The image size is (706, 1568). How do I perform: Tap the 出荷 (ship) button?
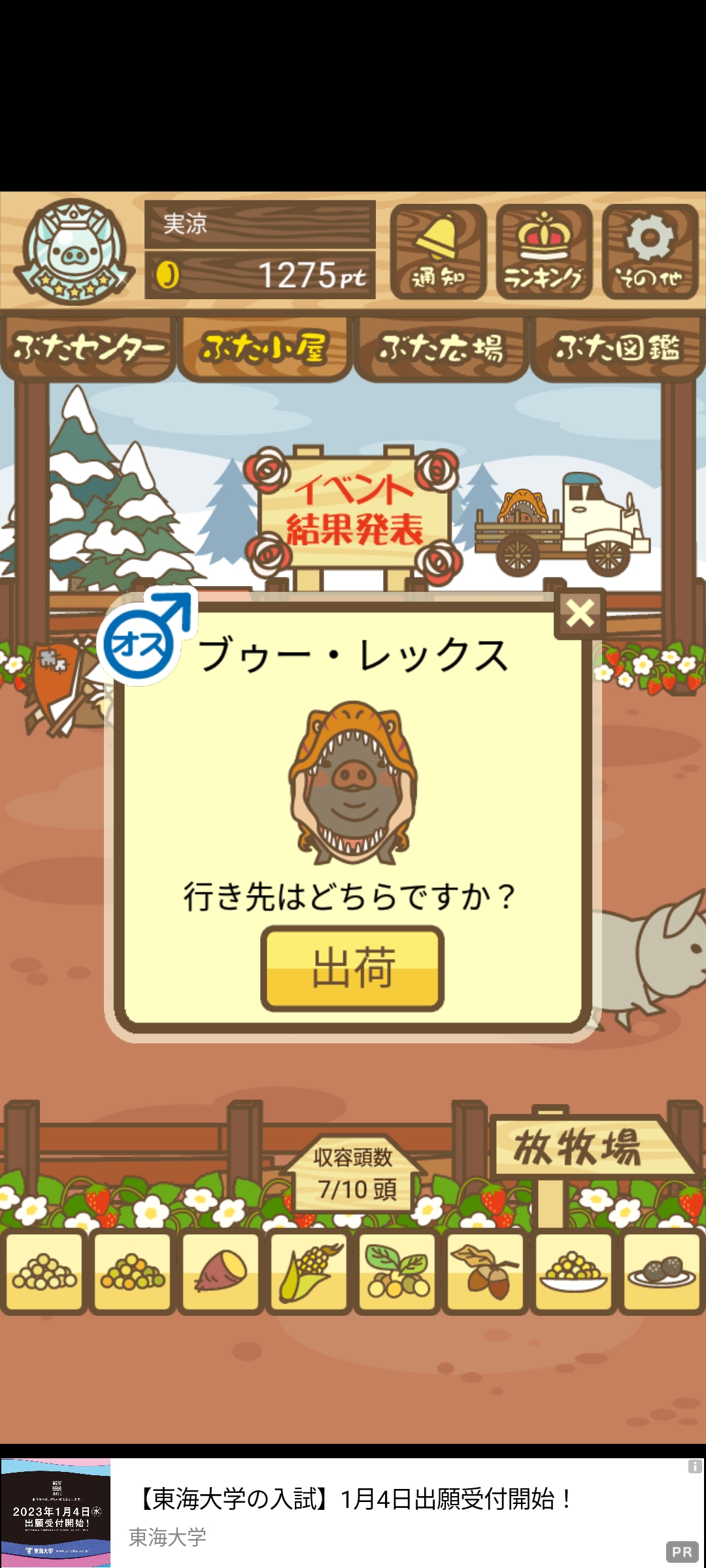pyautogui.click(x=352, y=968)
